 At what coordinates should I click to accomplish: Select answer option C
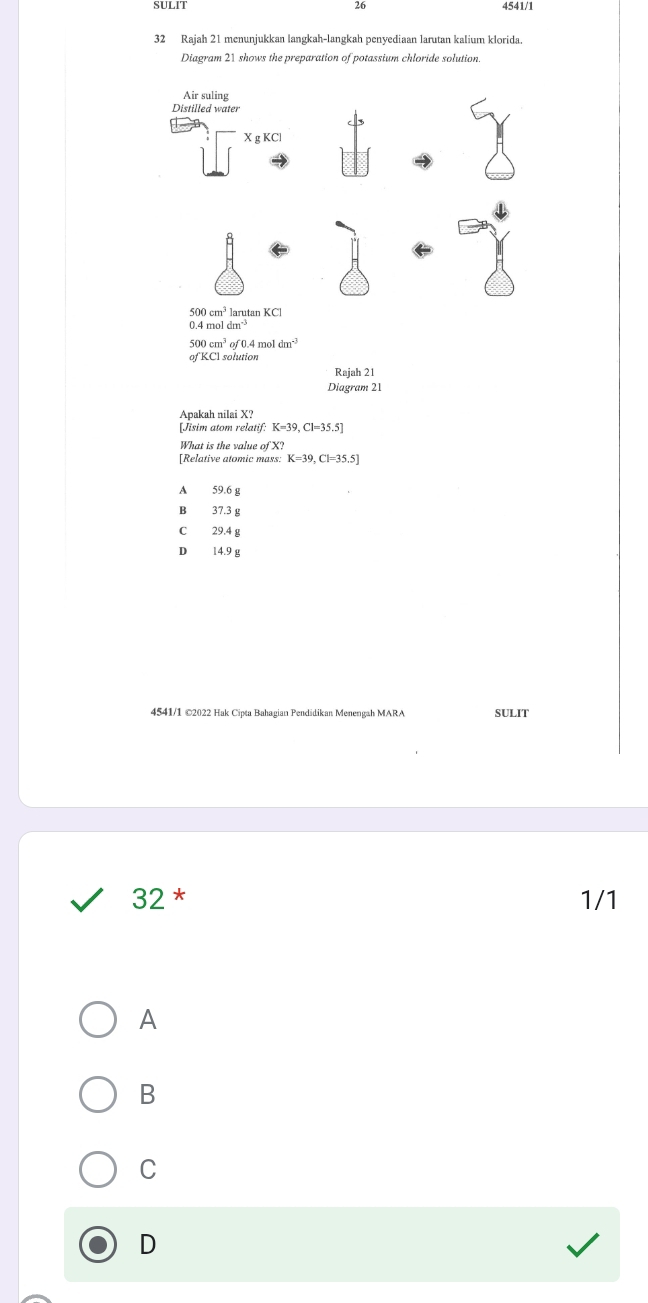coord(98,1168)
